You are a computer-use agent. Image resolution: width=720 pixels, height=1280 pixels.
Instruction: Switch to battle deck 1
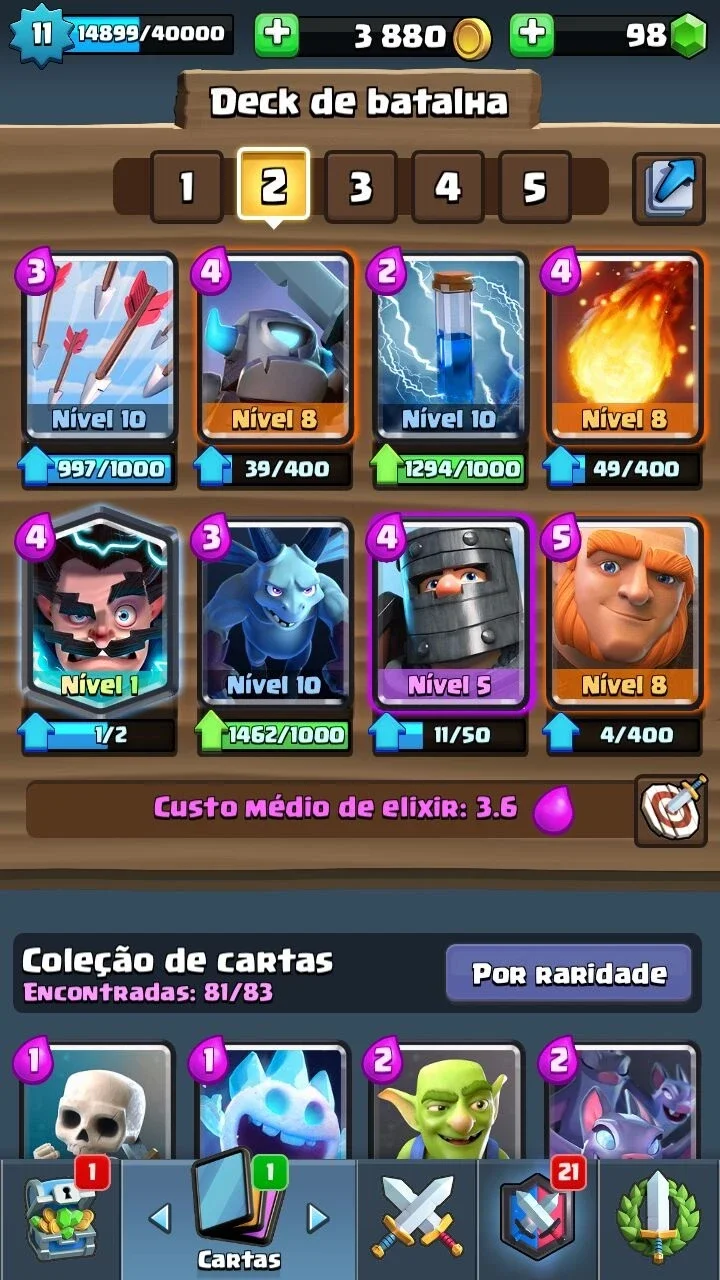(x=186, y=187)
